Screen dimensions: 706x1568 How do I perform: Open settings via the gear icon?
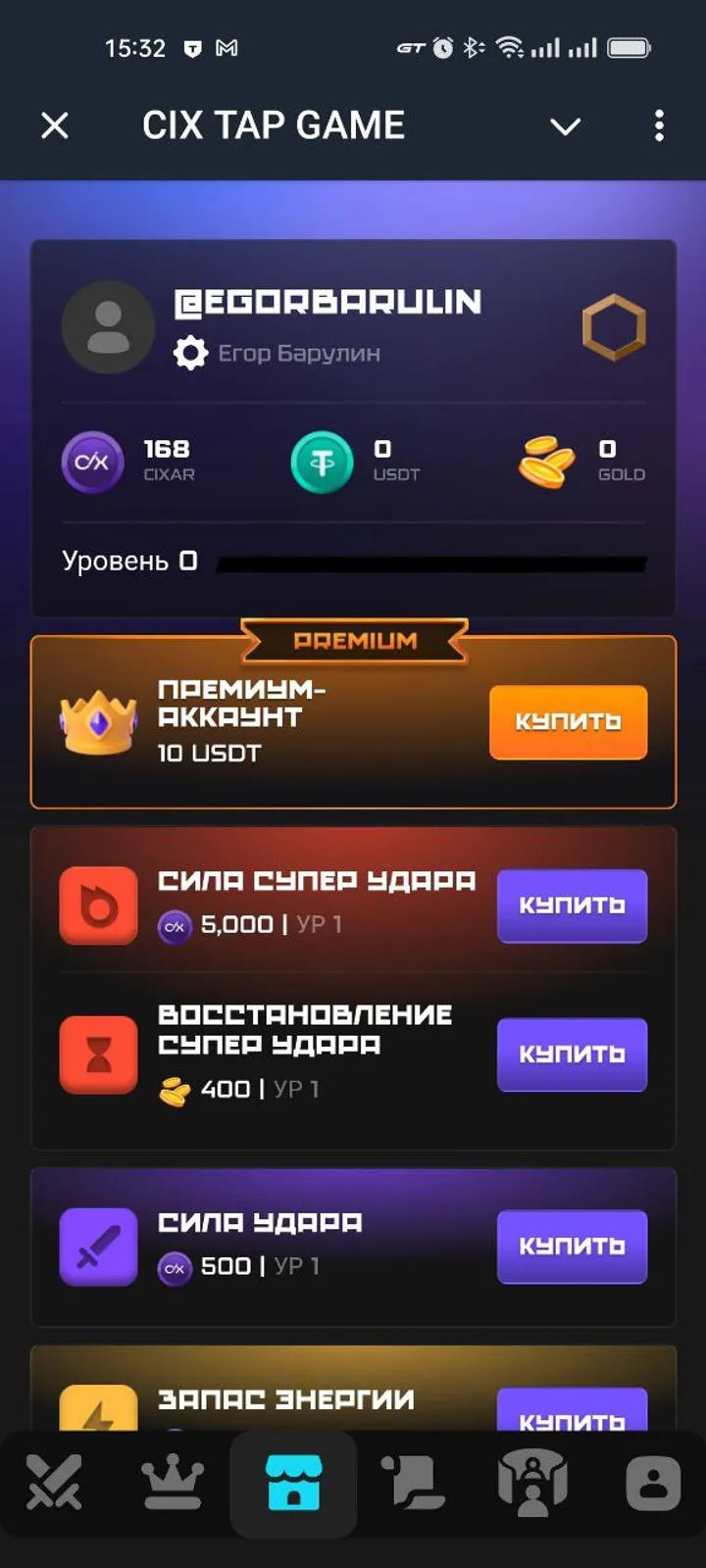click(x=190, y=353)
